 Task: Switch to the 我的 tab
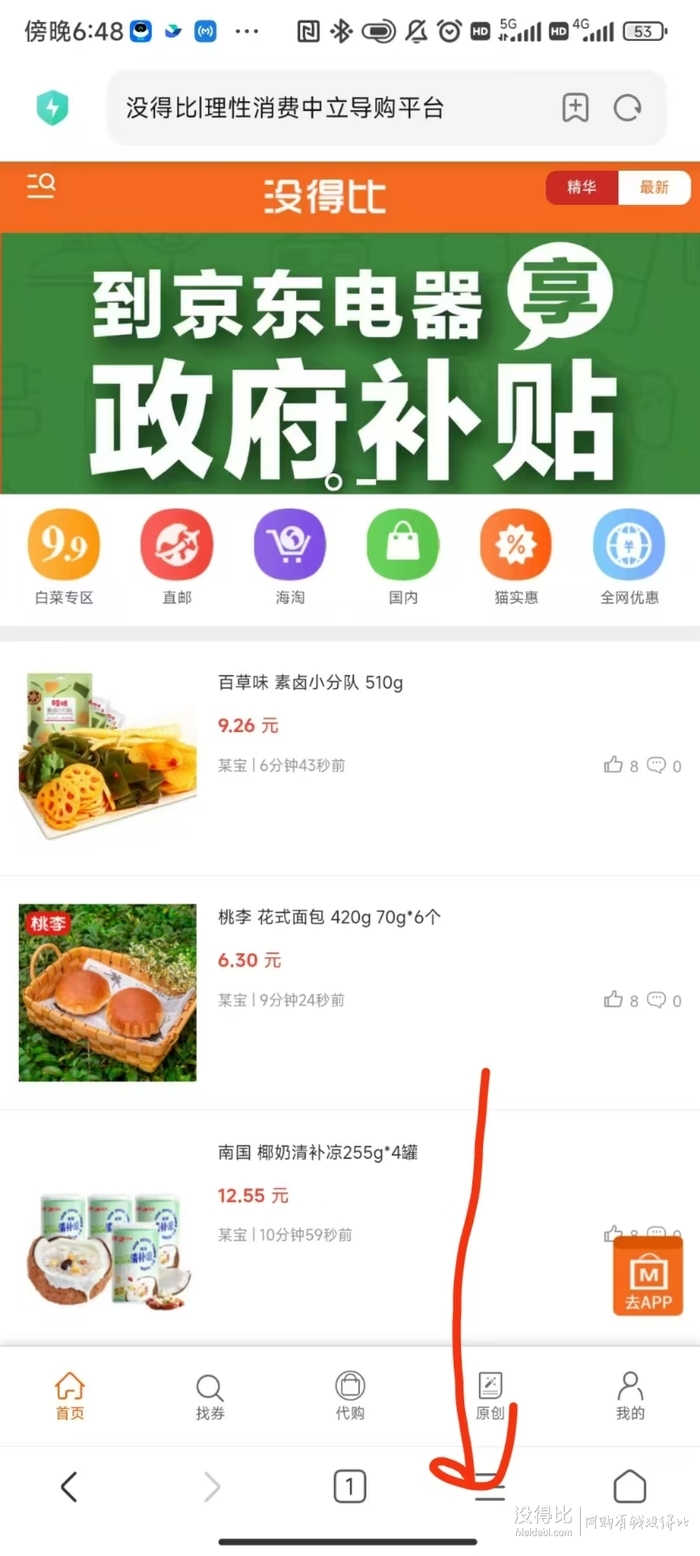[630, 1396]
